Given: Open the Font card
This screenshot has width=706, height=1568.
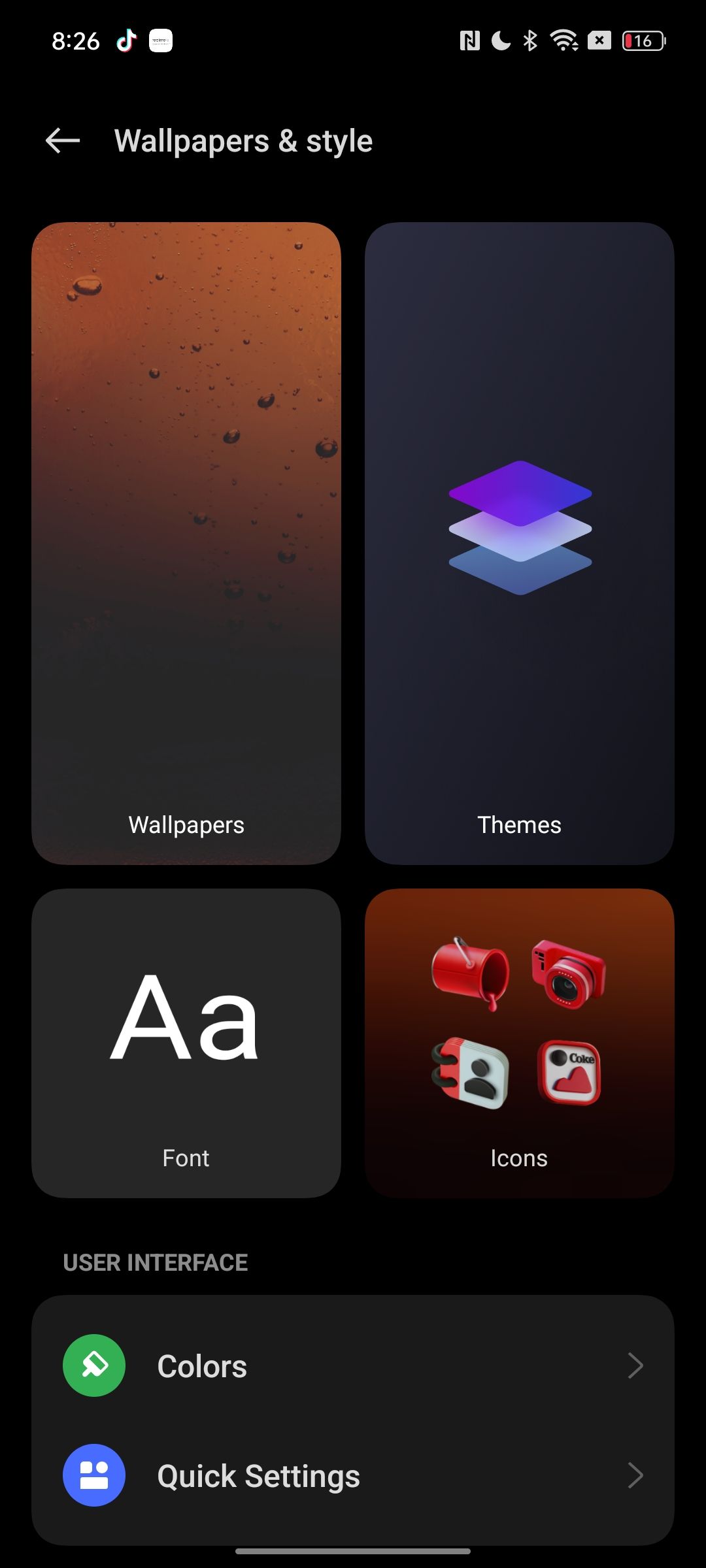Looking at the screenshot, I should (x=186, y=1042).
